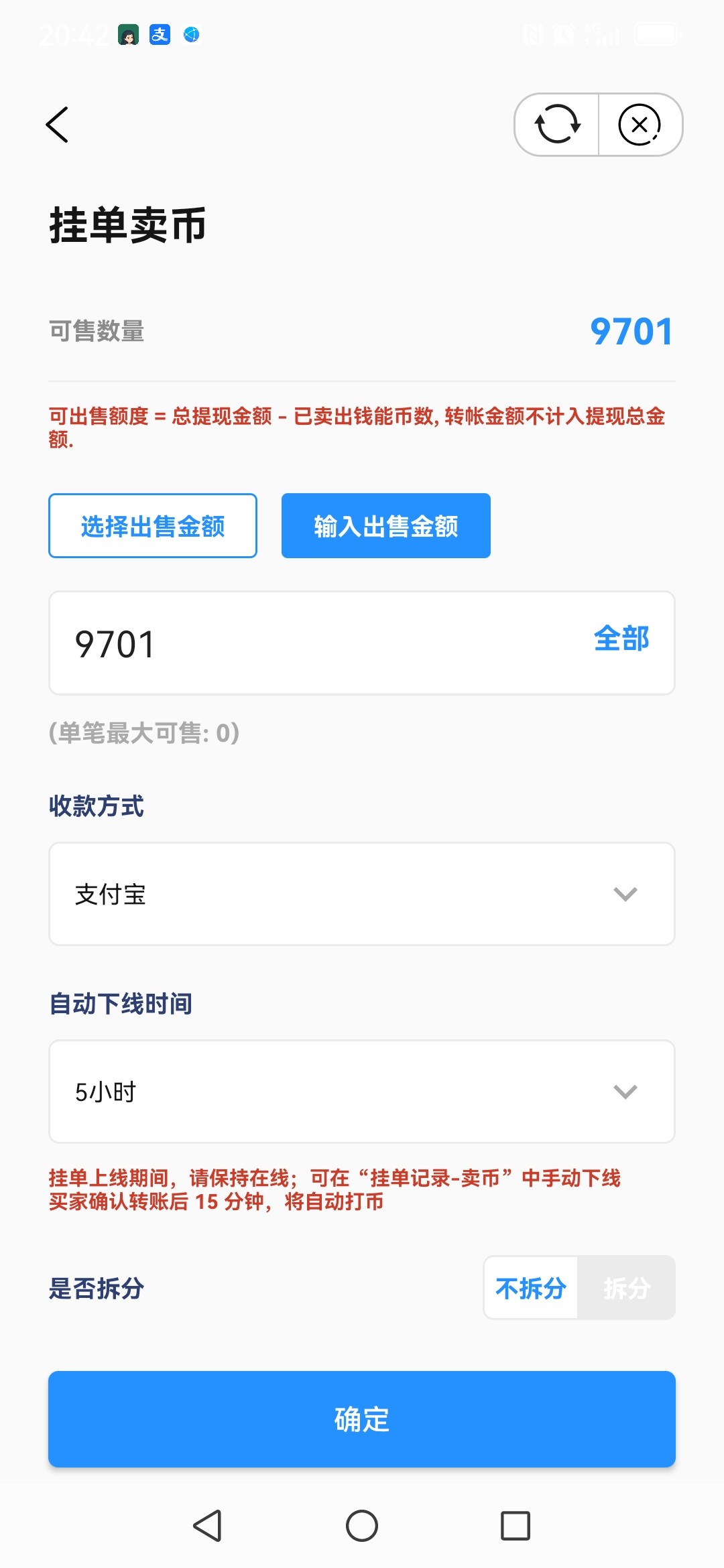Screen dimensions: 724x1568
Task: Choose 不拆分 option
Action: pyautogui.click(x=531, y=1288)
